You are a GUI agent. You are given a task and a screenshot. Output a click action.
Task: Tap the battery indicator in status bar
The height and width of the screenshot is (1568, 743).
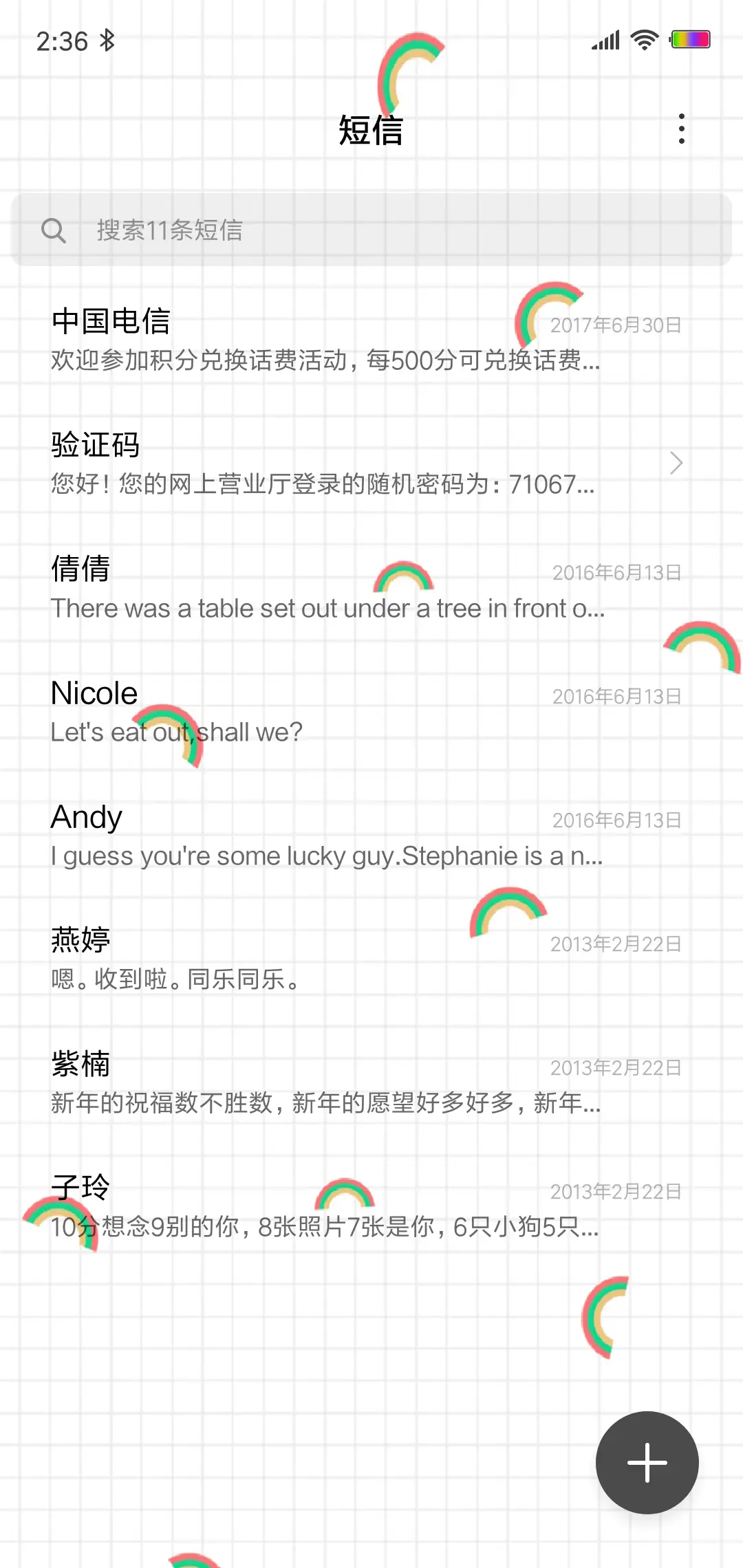(x=690, y=39)
